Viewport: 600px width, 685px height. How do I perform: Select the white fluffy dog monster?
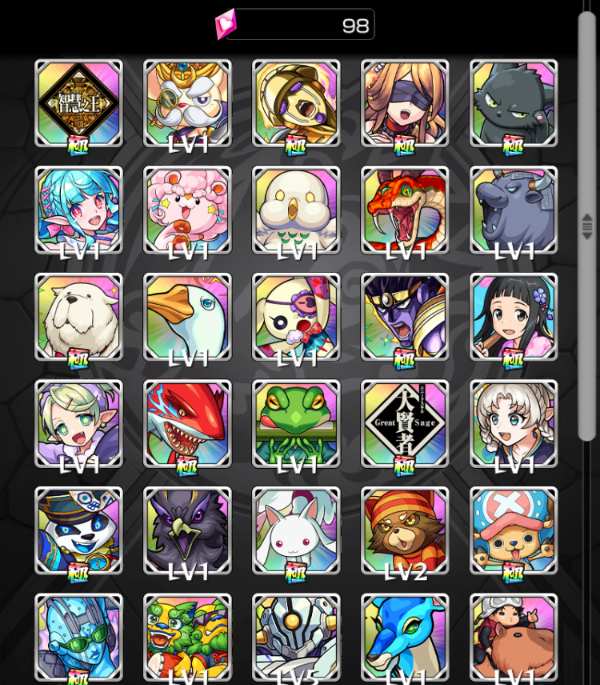(x=79, y=317)
